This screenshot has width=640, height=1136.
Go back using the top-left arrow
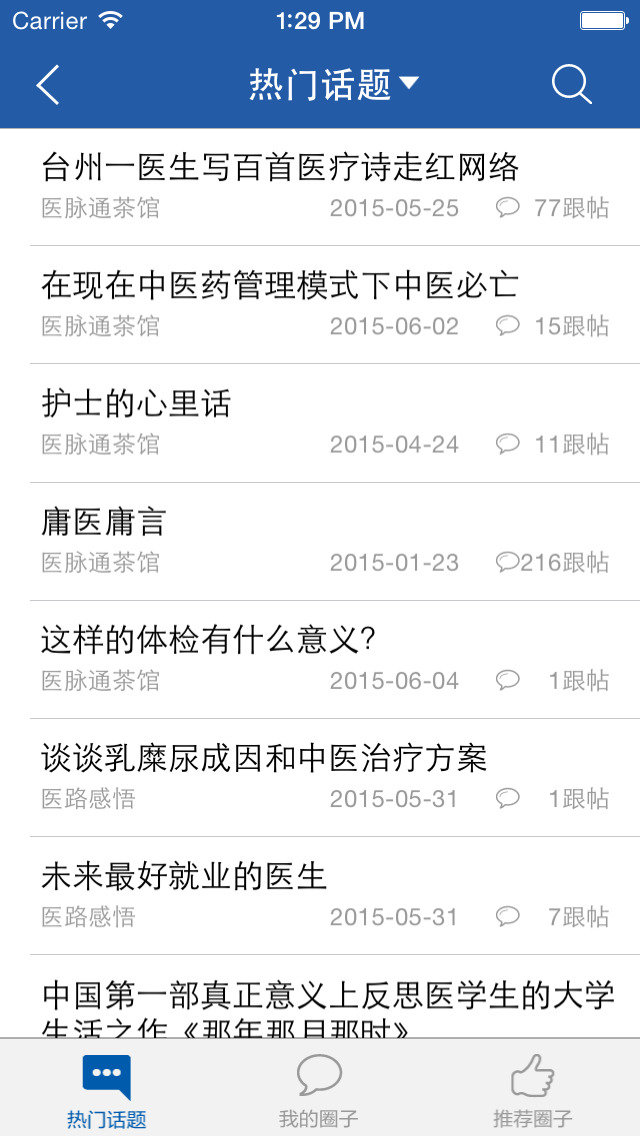click(48, 86)
